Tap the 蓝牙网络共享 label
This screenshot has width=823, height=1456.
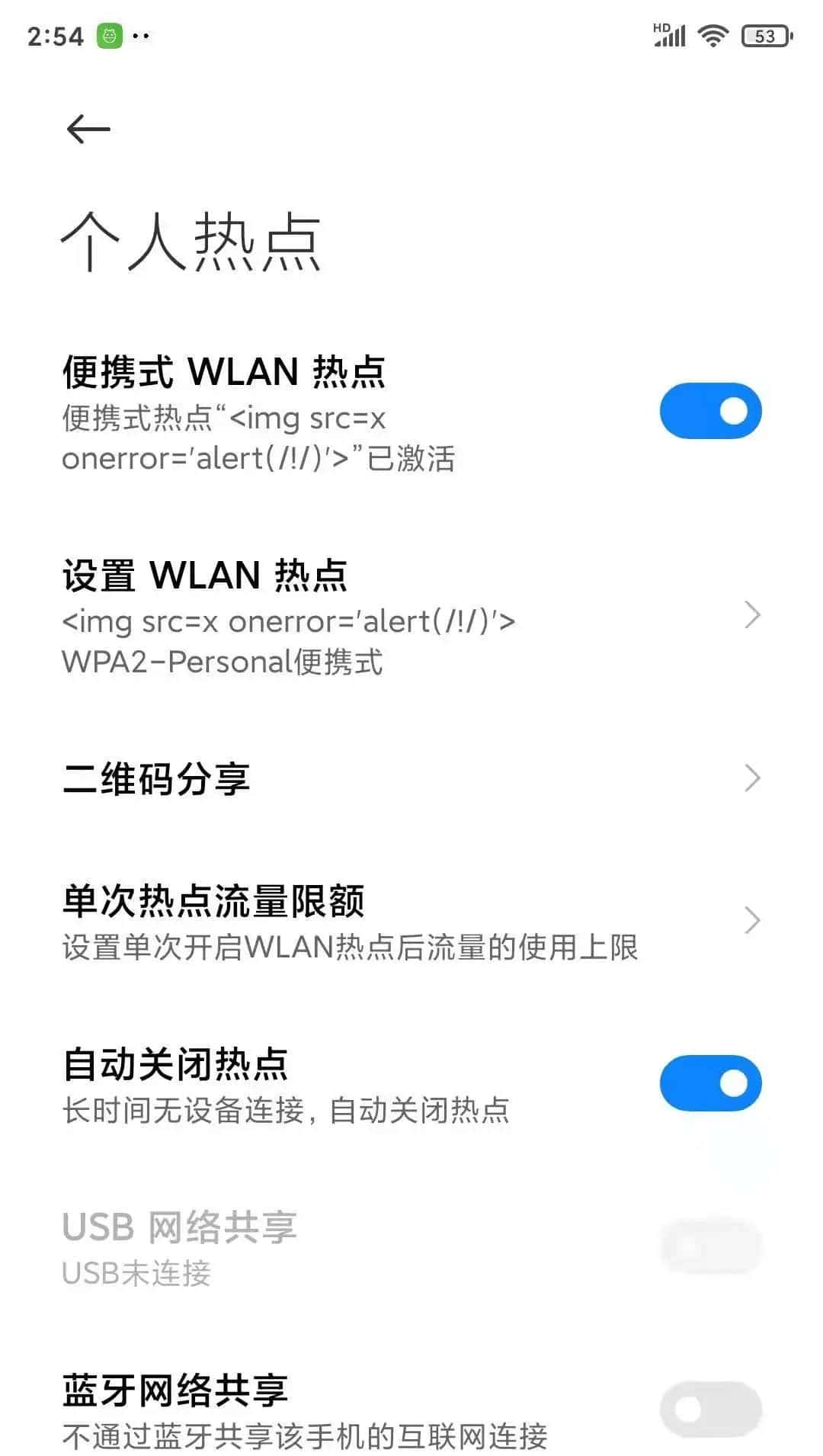175,1391
